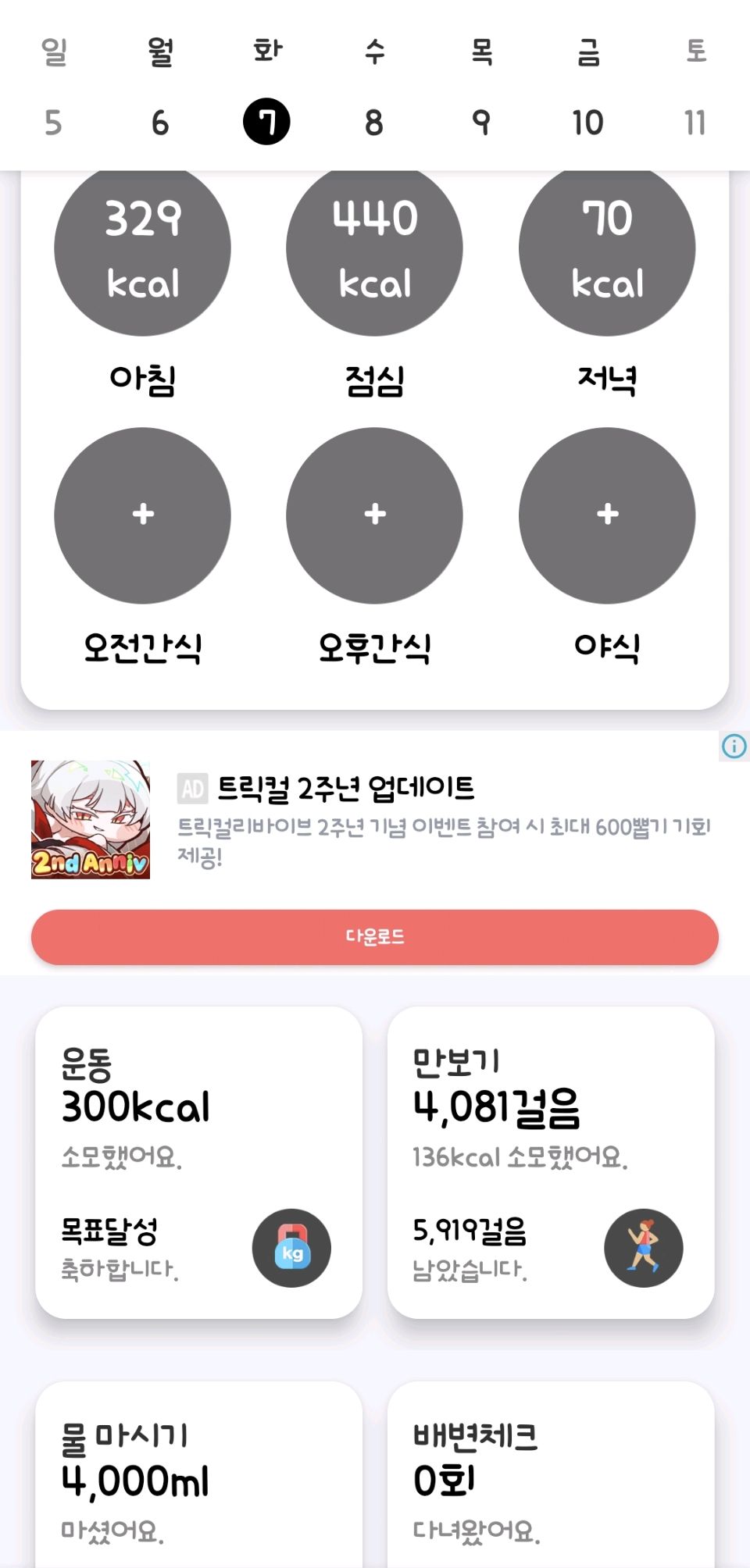Open the water intake (물 마시기) card
Viewport: 750px width, 1568px height.
point(198,1476)
